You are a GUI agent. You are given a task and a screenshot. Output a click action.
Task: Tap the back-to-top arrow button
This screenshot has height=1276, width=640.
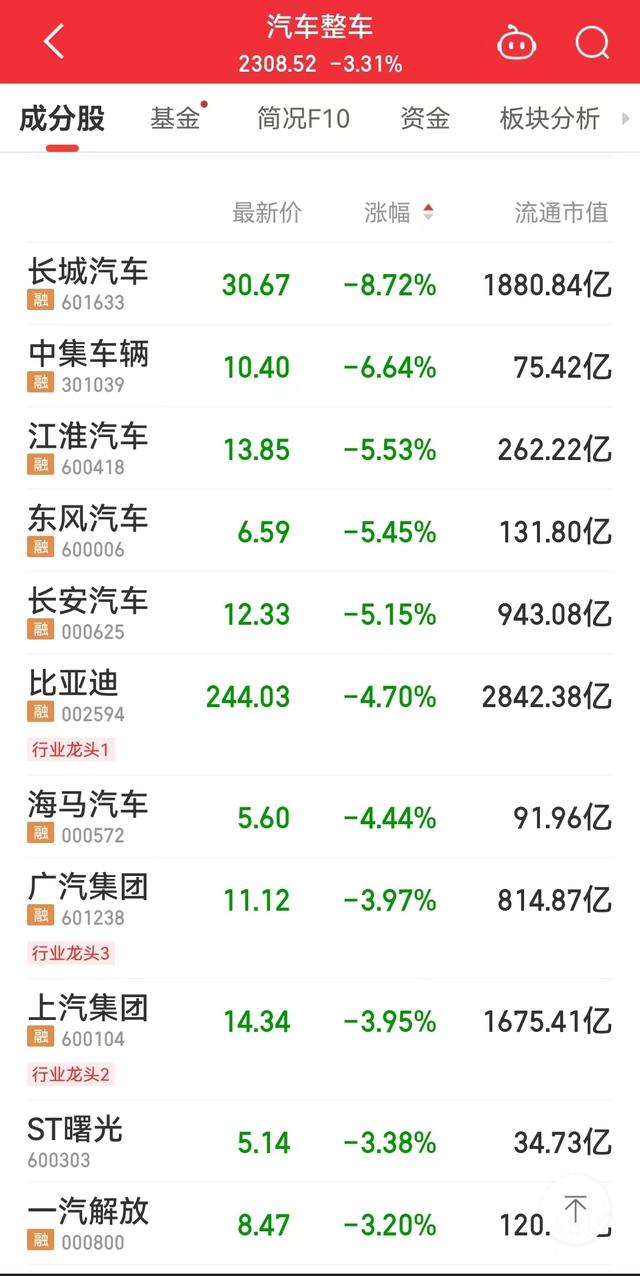click(575, 1209)
